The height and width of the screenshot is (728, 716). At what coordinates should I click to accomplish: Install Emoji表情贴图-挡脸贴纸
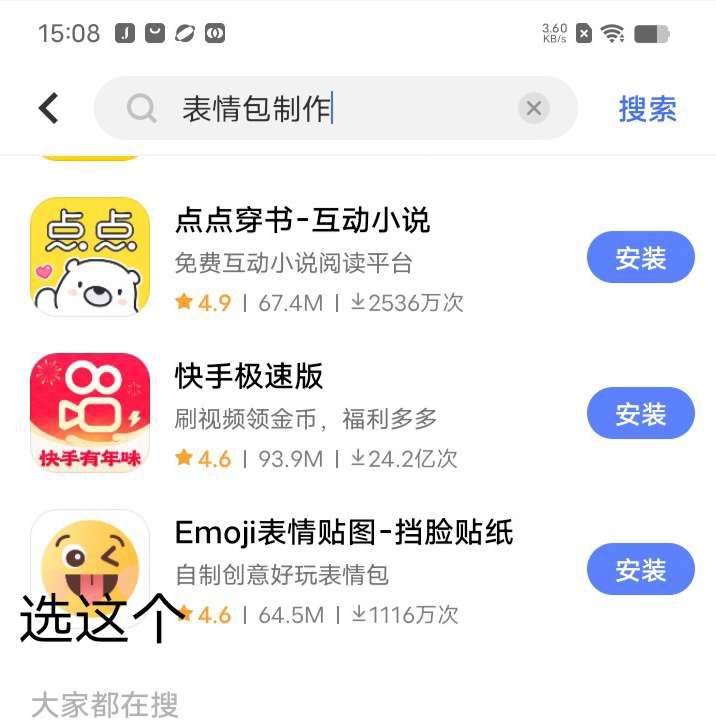[x=640, y=570]
